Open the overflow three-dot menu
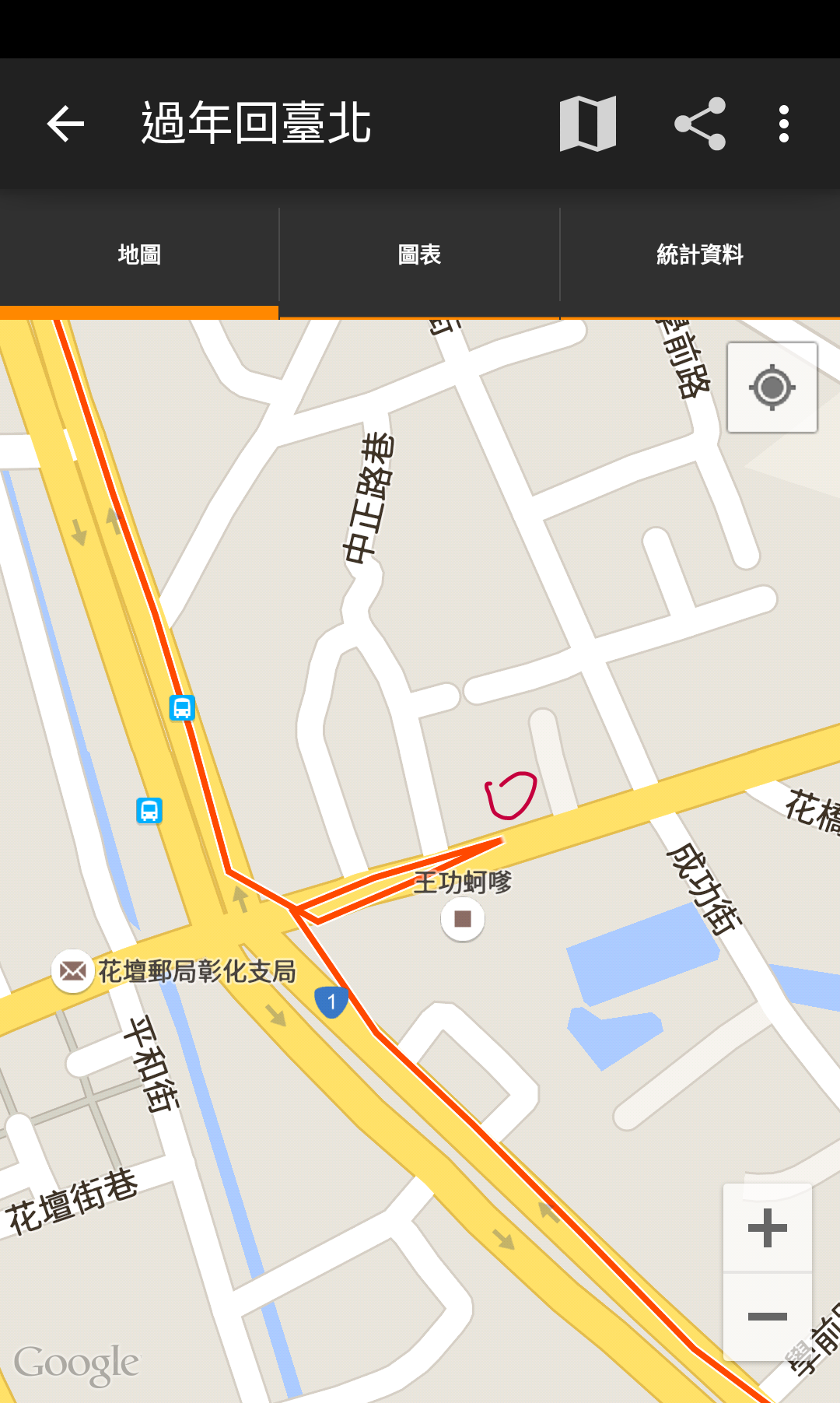 (x=782, y=123)
